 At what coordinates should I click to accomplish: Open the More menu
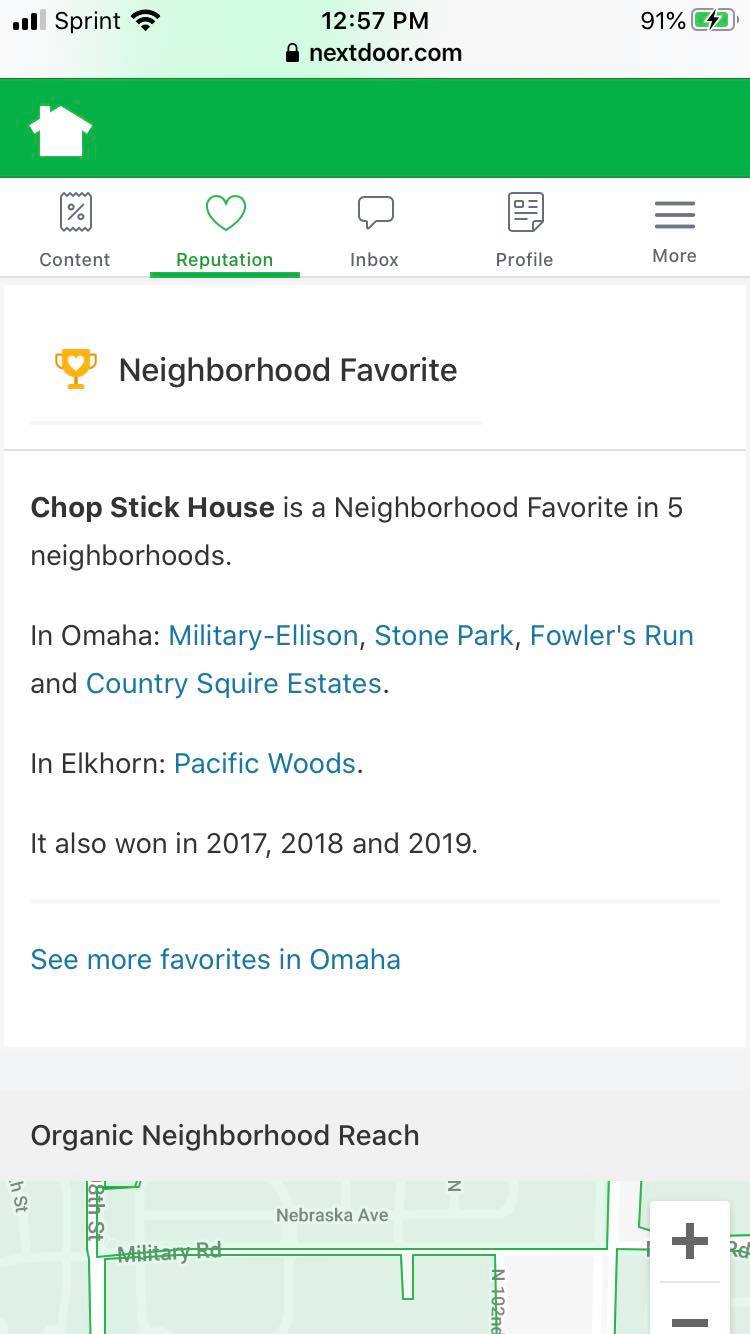(x=675, y=230)
